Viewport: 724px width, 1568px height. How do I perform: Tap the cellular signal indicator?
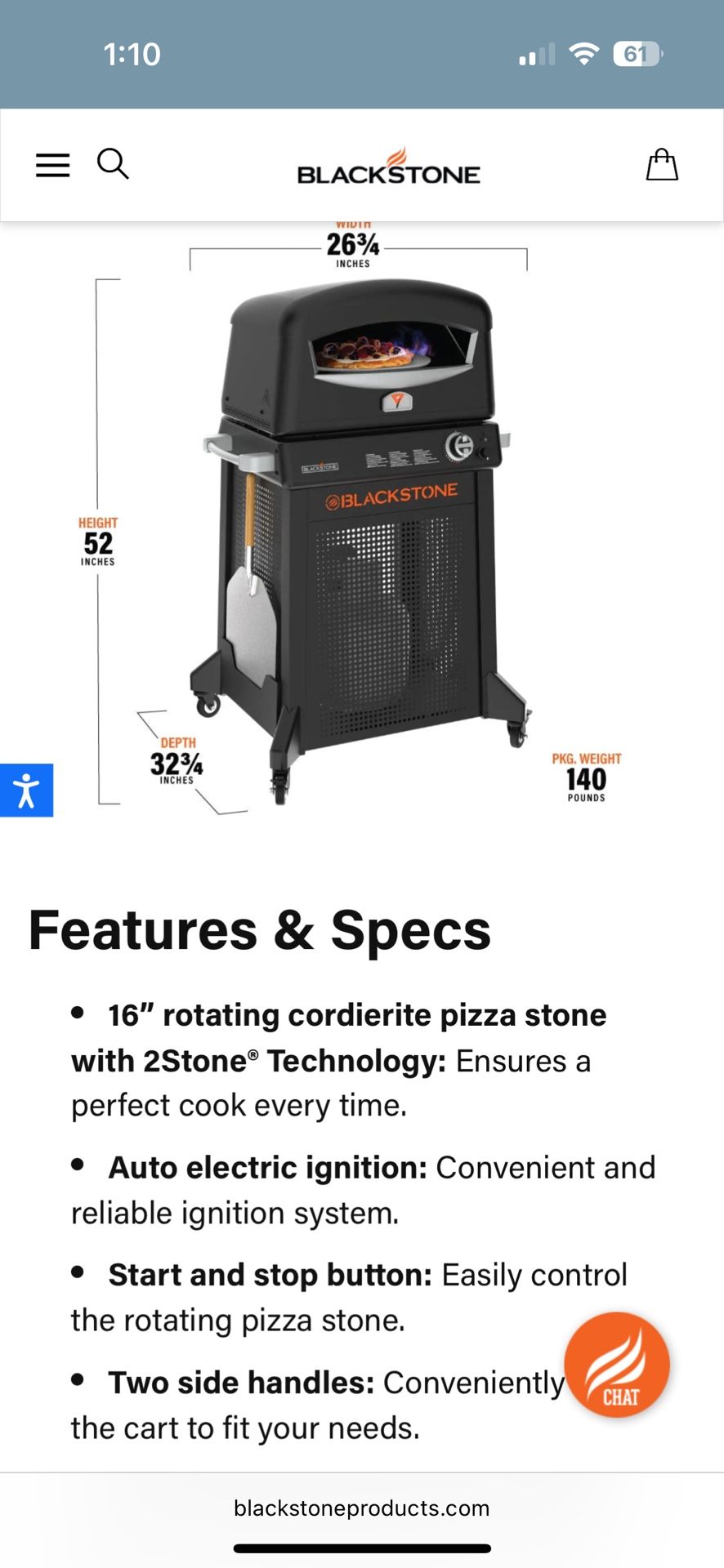[x=535, y=52]
